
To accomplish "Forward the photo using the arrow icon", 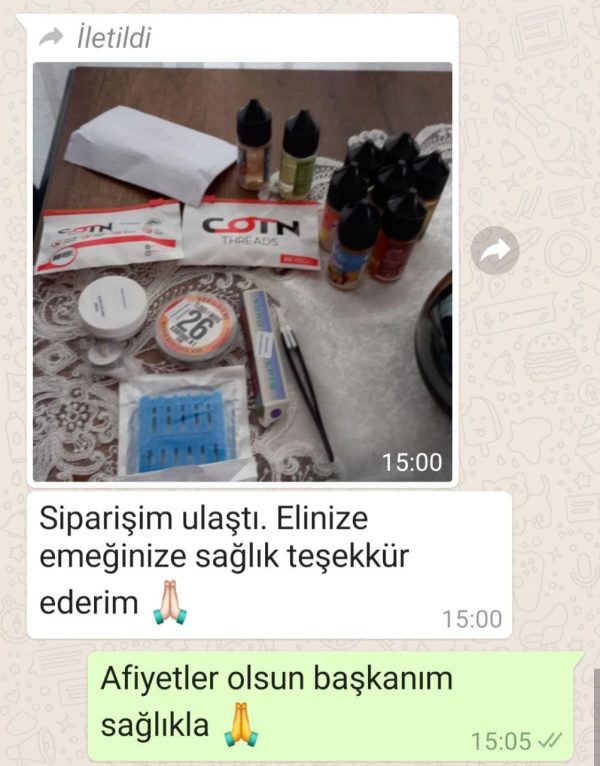I will [495, 251].
